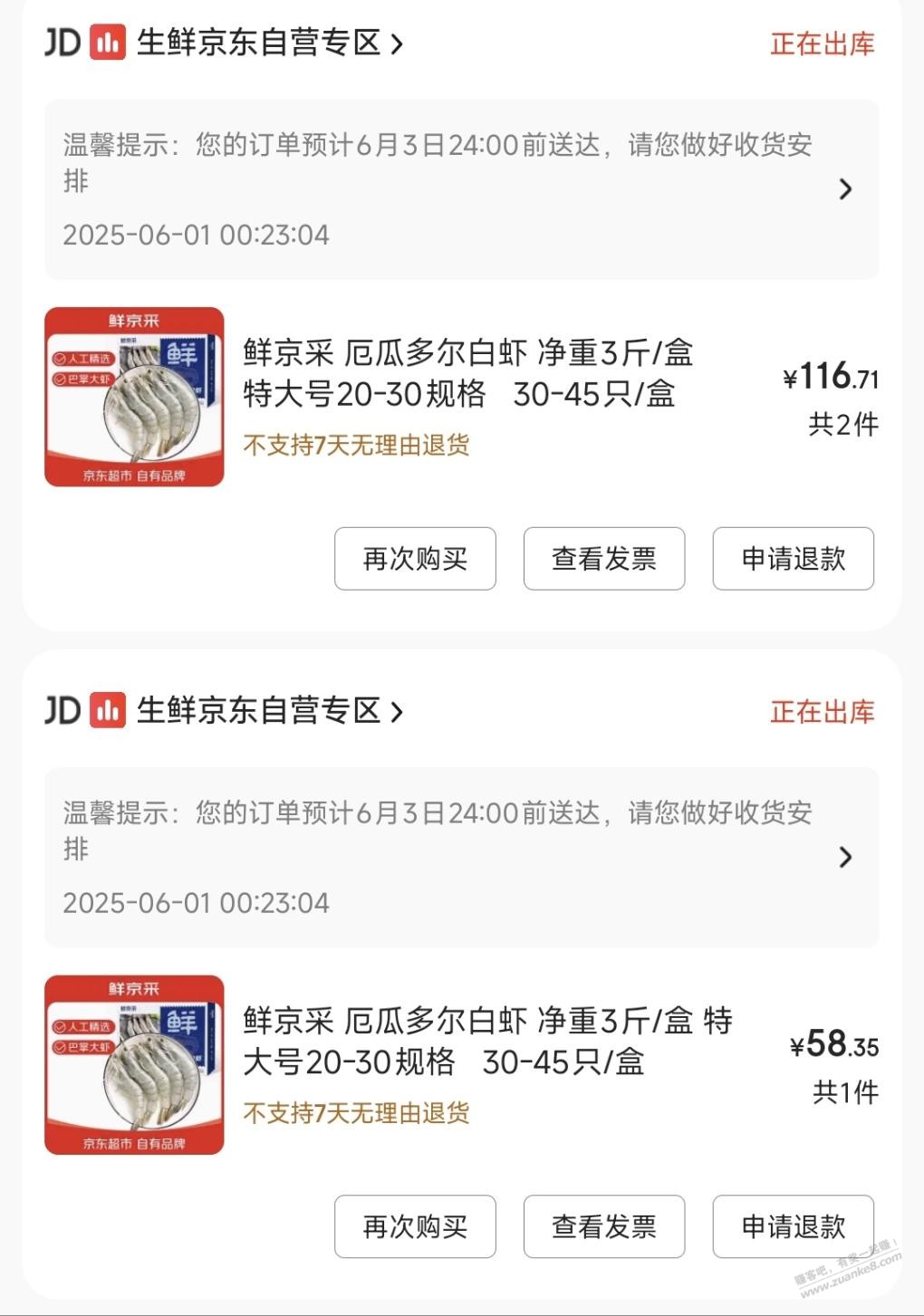
Task: Click 再次购买 on the first order
Action: 414,559
